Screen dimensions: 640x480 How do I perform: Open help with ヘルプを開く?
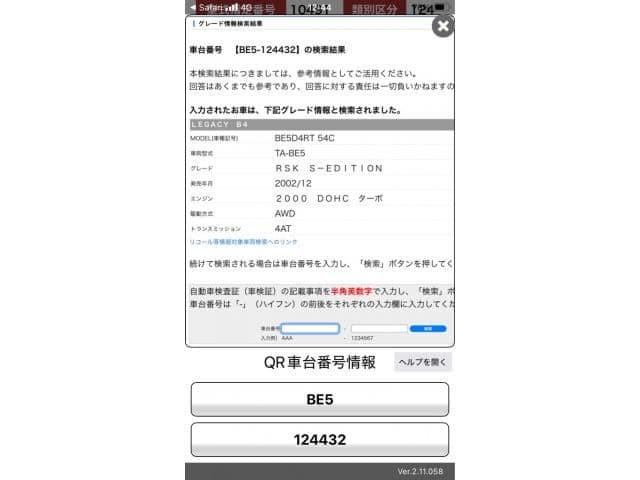(x=423, y=362)
